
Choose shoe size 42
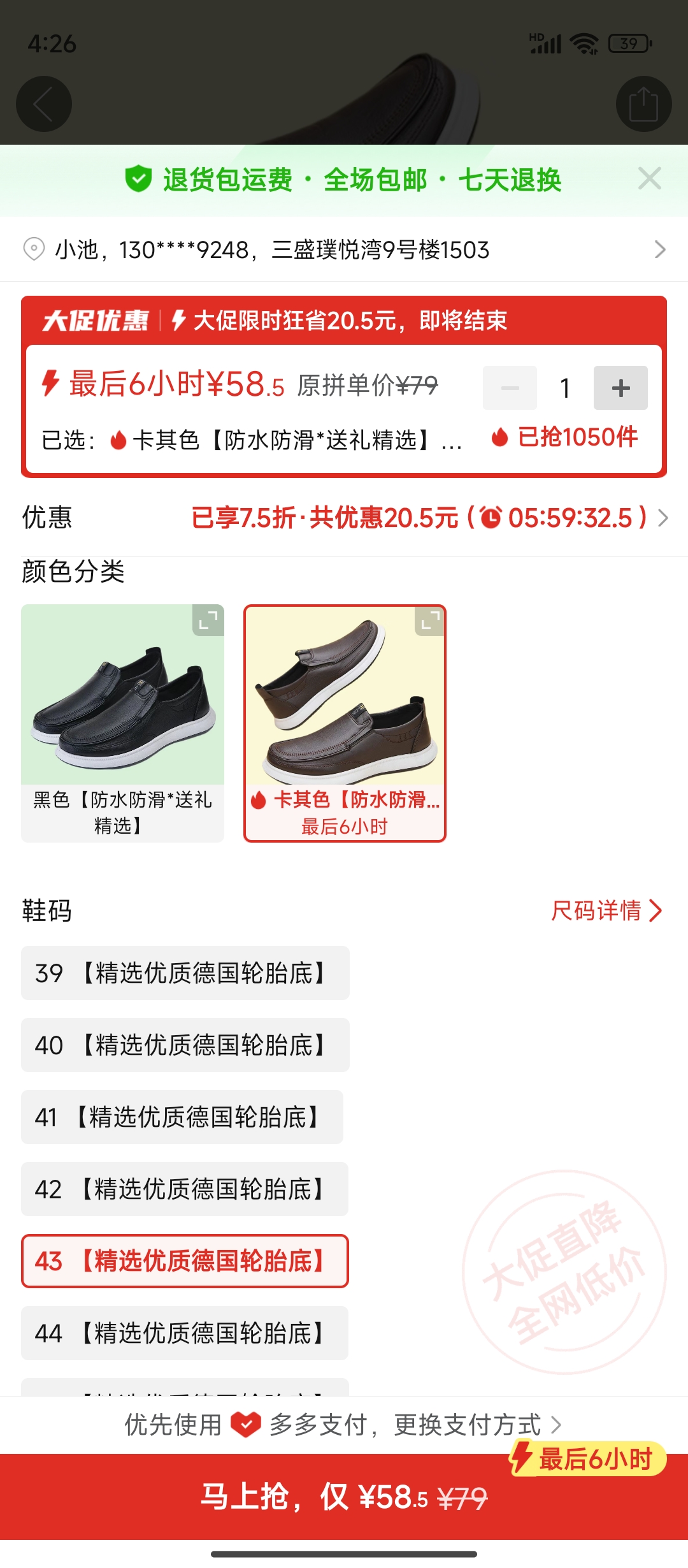pos(185,1189)
